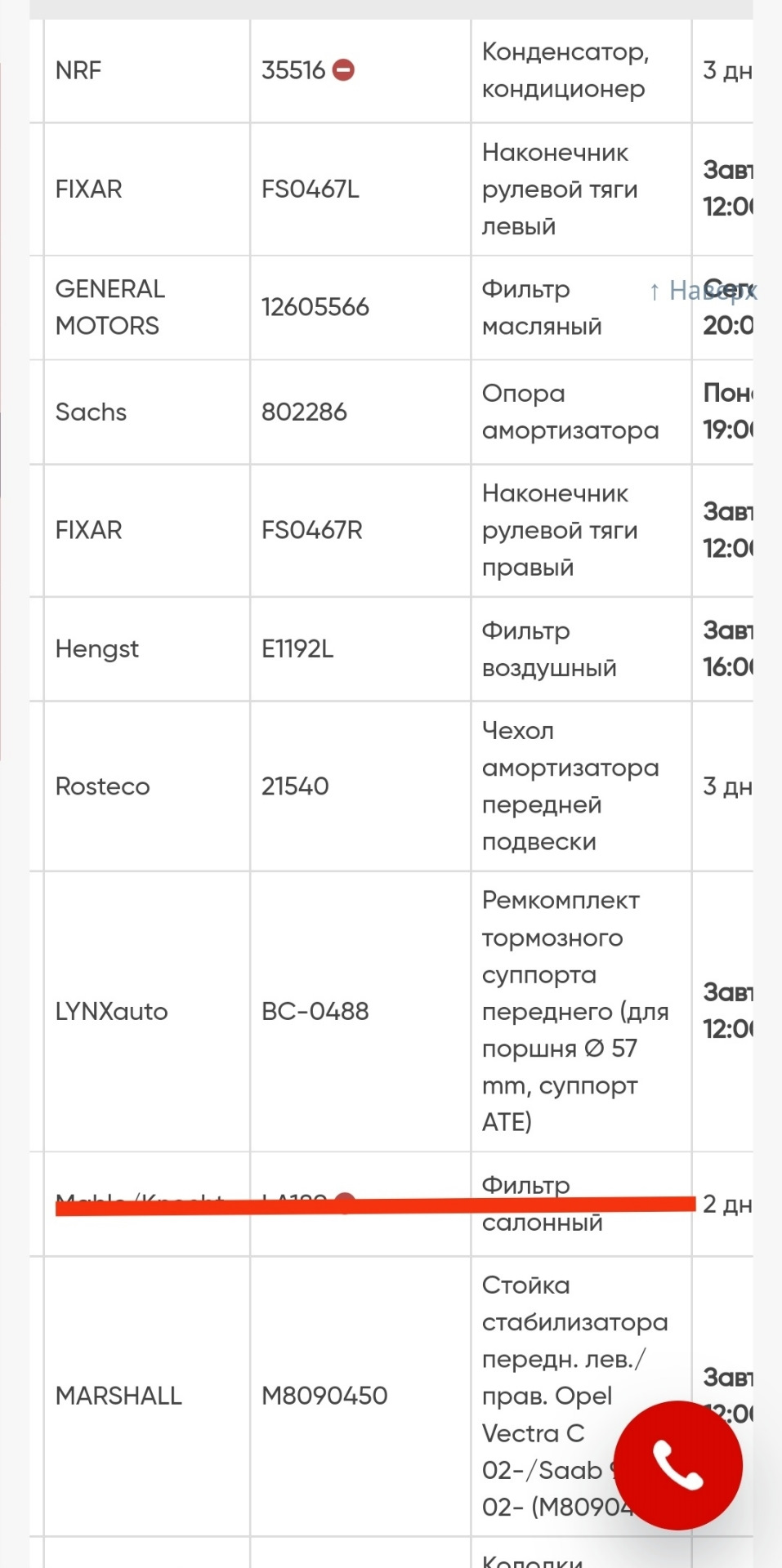
Task: Jump back up via the Наверх link
Action: (x=701, y=290)
